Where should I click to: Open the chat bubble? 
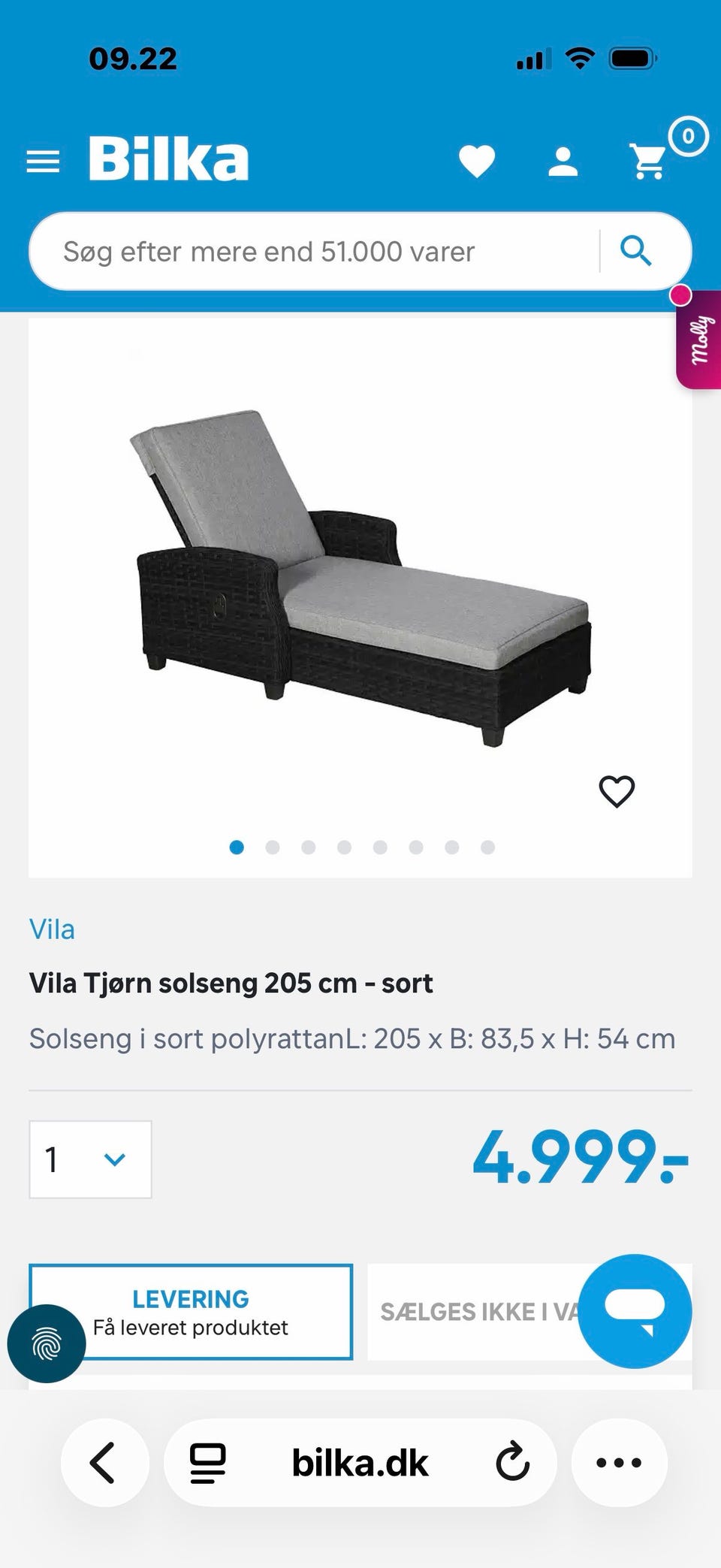pyautogui.click(x=635, y=1311)
